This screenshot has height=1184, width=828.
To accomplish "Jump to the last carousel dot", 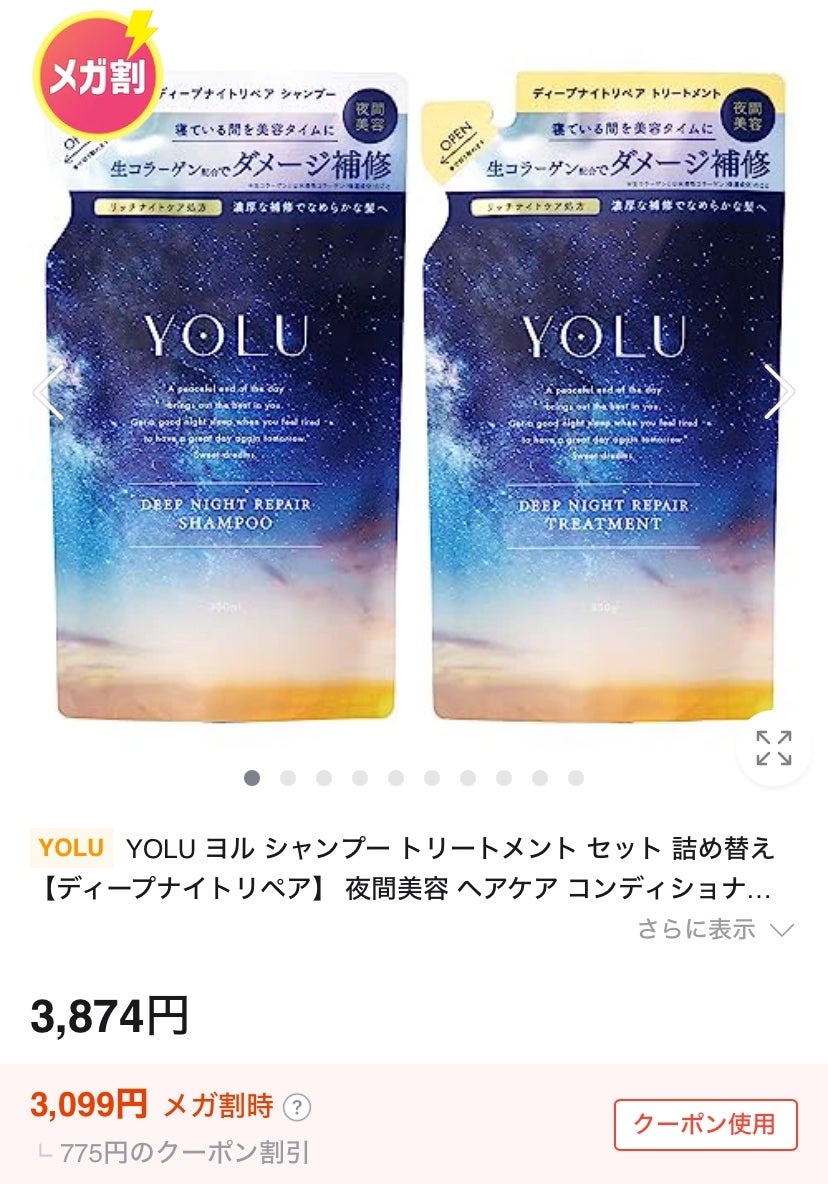I will pos(575,775).
